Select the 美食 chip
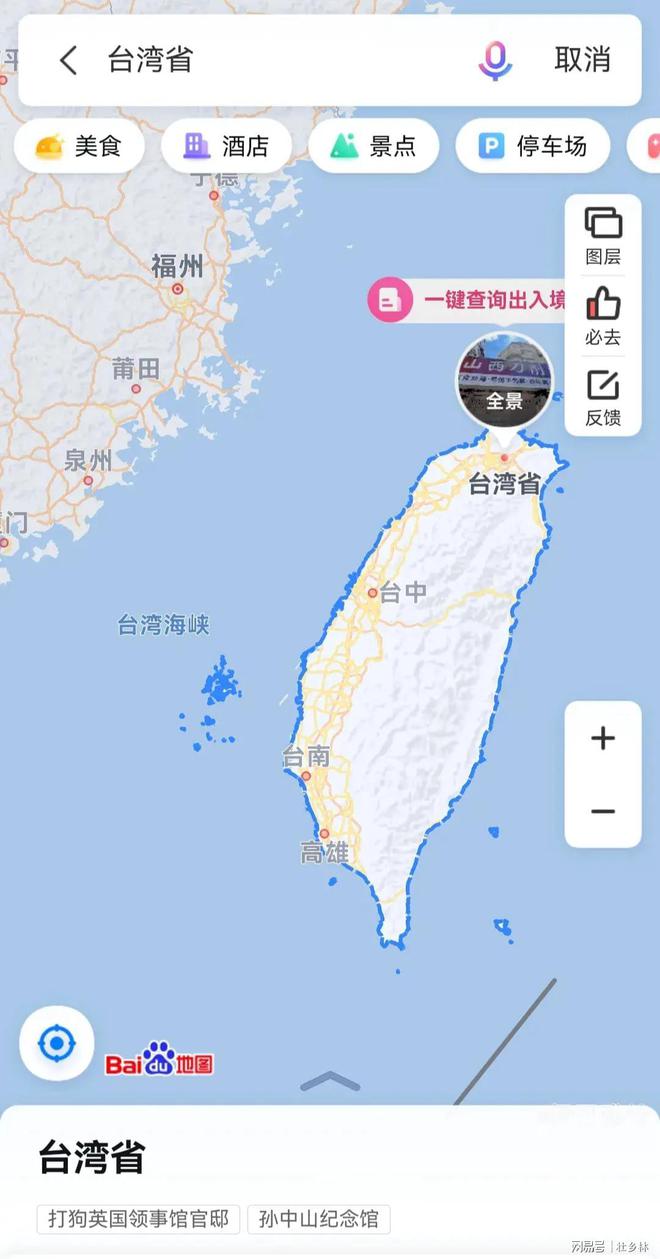 79,146
